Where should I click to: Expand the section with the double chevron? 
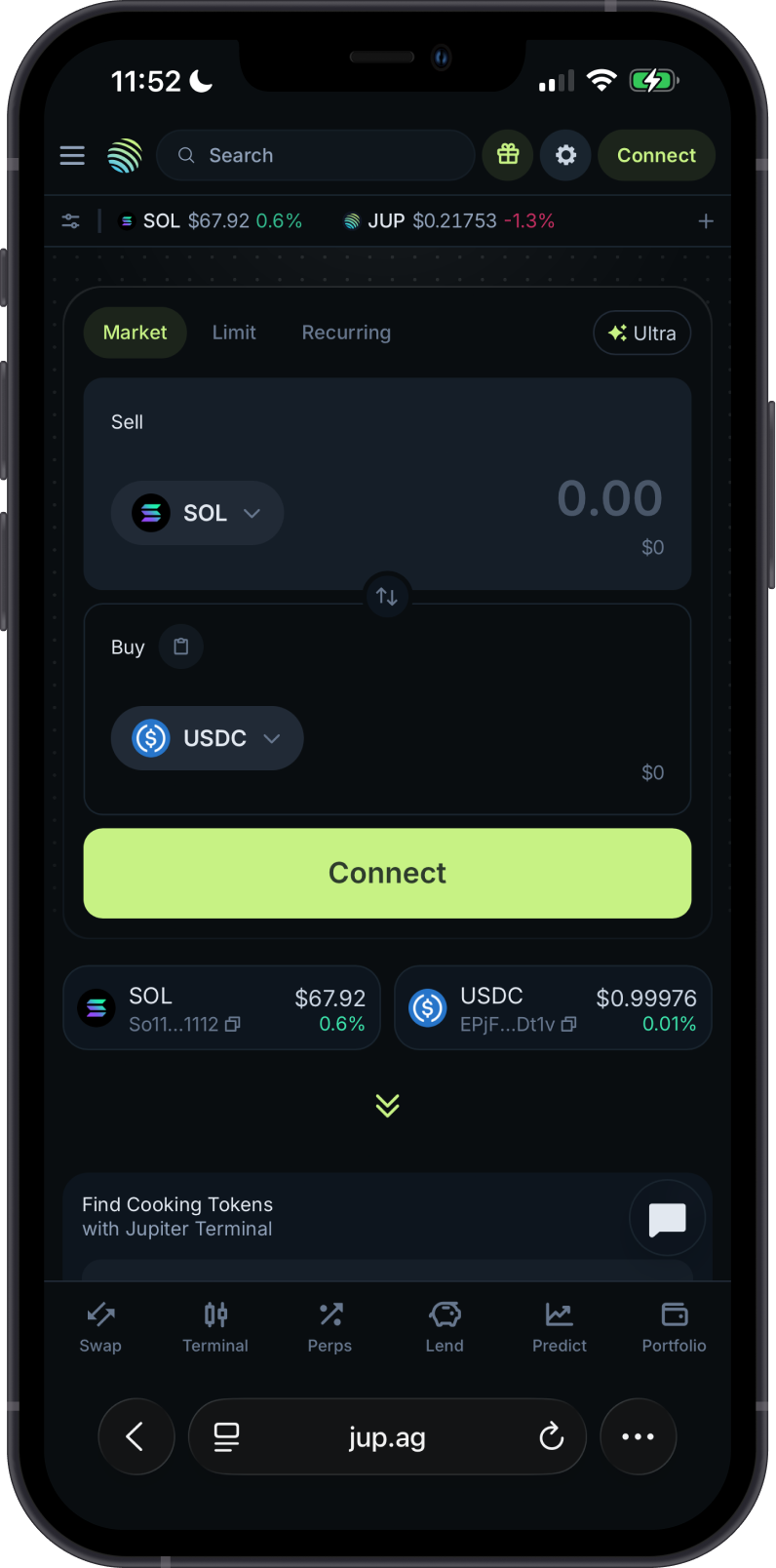(388, 1105)
